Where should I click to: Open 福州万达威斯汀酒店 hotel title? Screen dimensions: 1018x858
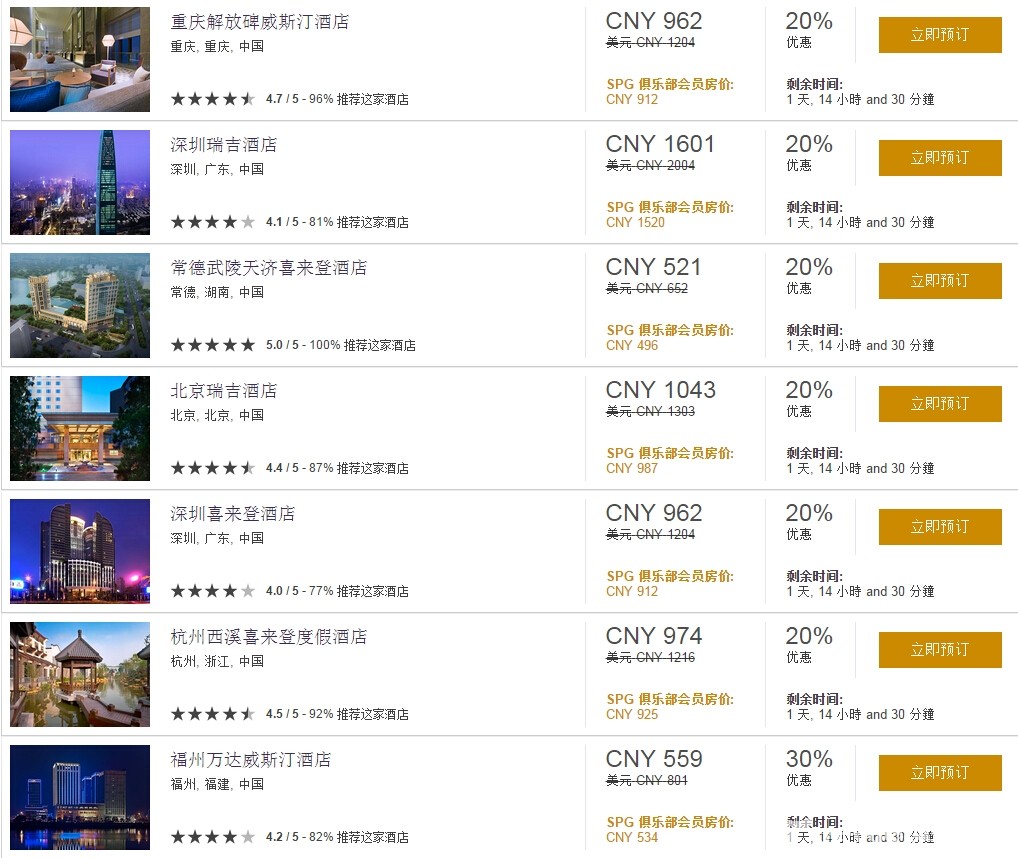pos(251,760)
